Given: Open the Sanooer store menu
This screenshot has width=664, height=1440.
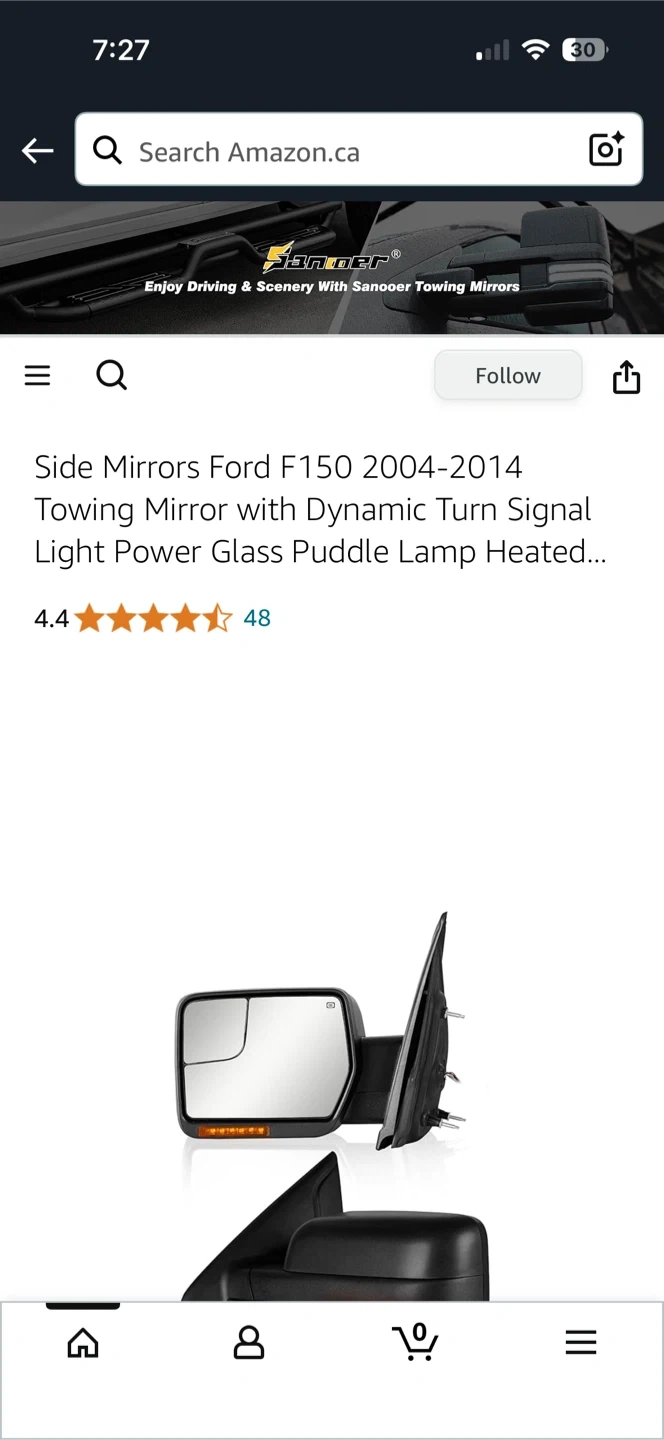Looking at the screenshot, I should pyautogui.click(x=37, y=375).
